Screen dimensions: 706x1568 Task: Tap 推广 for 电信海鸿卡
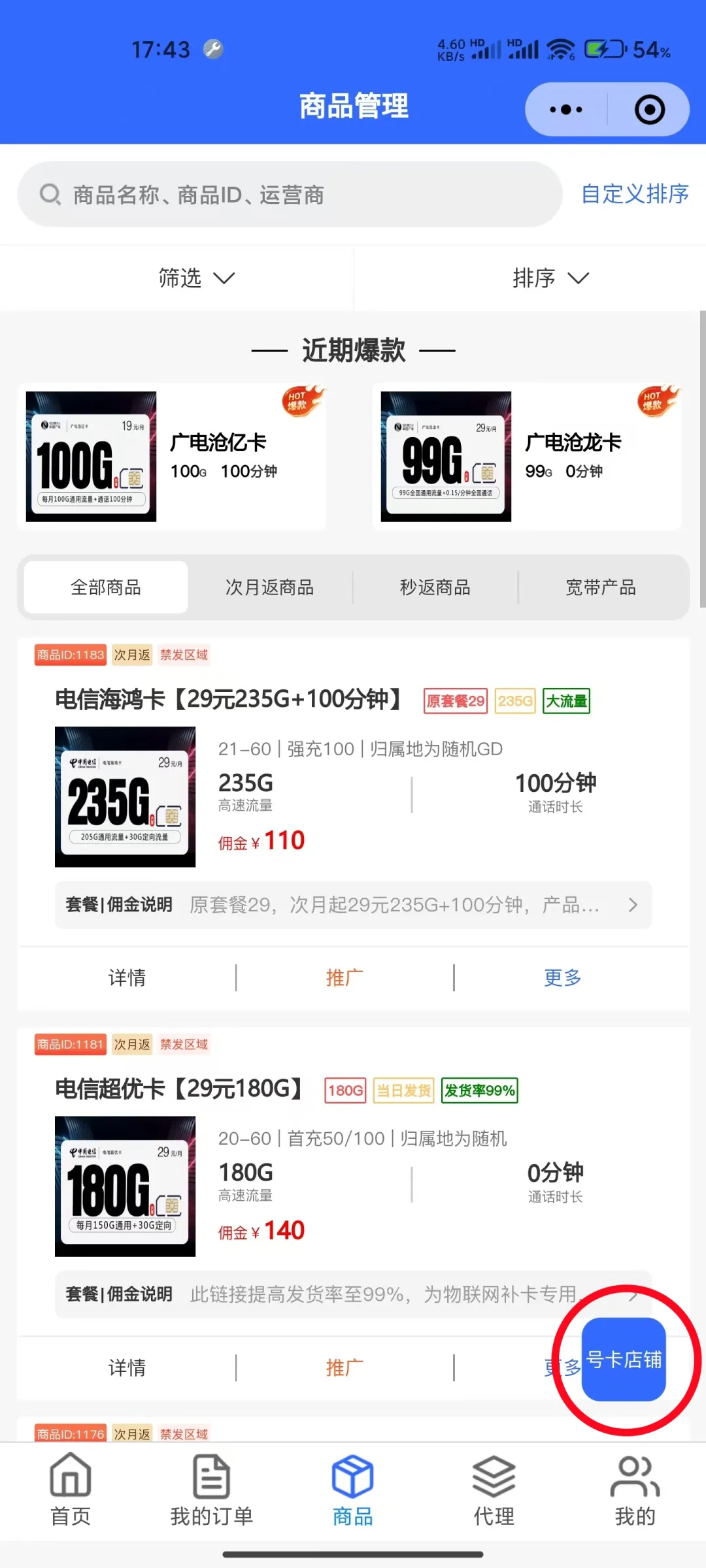point(345,978)
